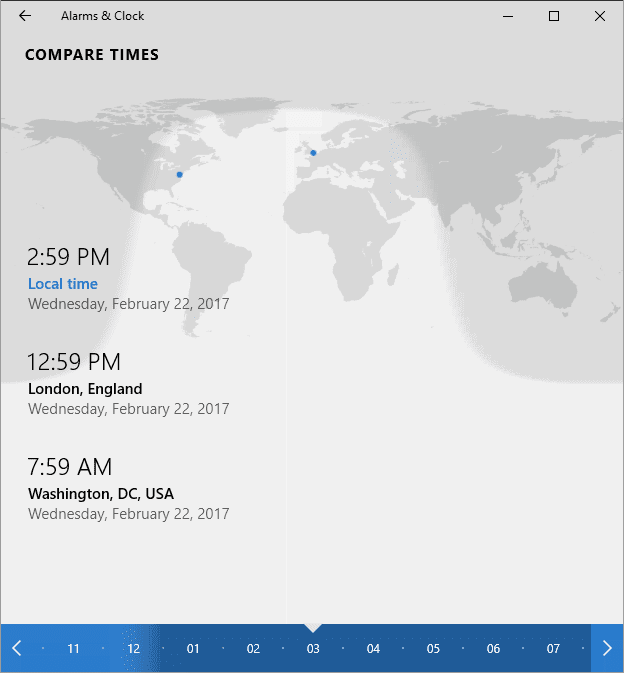
Task: Move timeline to later hours with right arrow
Action: (607, 648)
